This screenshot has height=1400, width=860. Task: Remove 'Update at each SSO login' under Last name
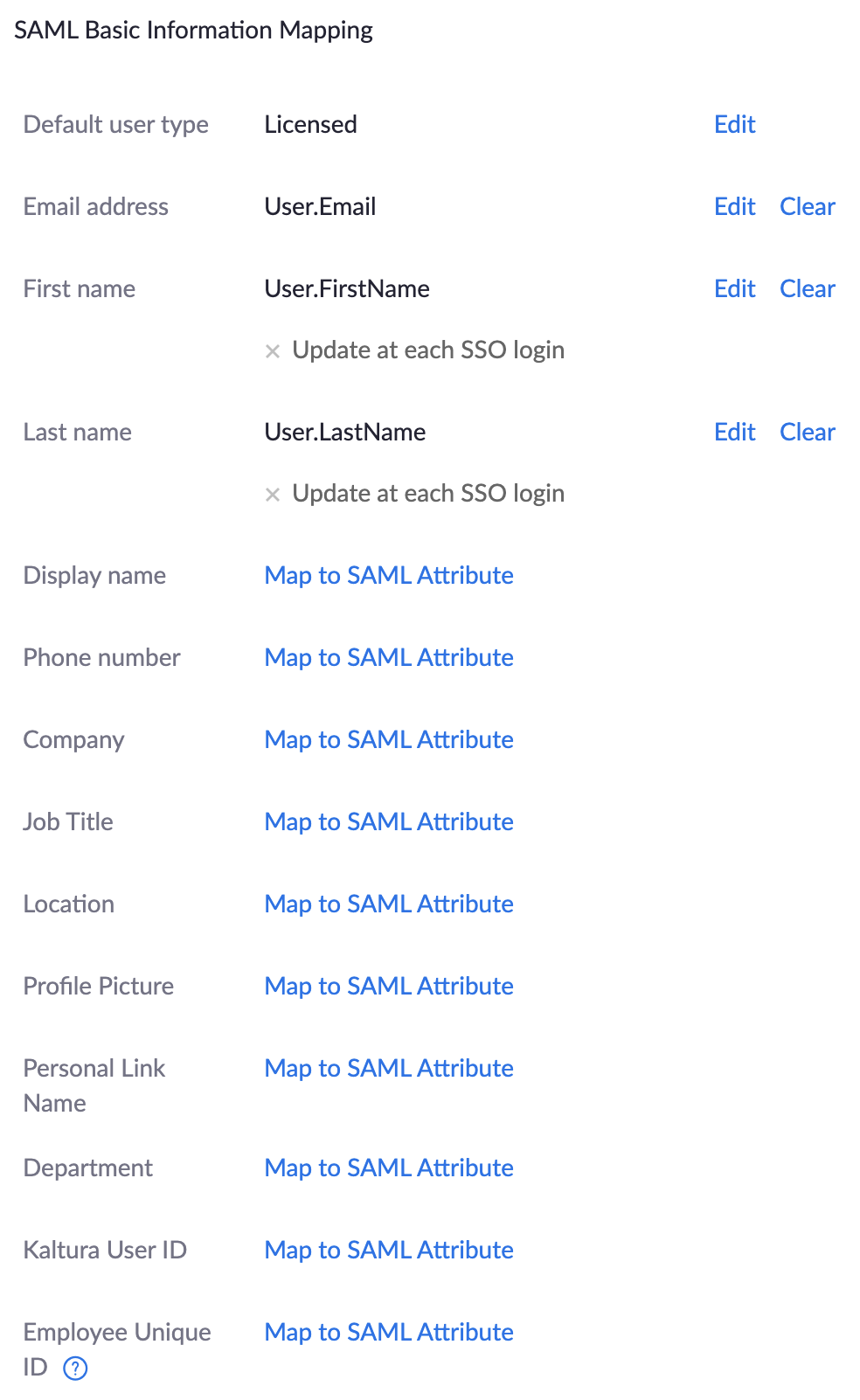(273, 493)
